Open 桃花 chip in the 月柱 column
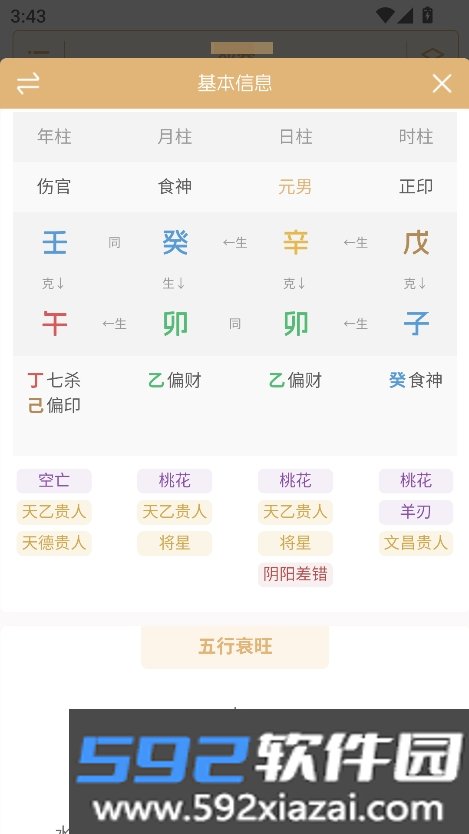Screen dimensions: 469x834 coord(174,481)
